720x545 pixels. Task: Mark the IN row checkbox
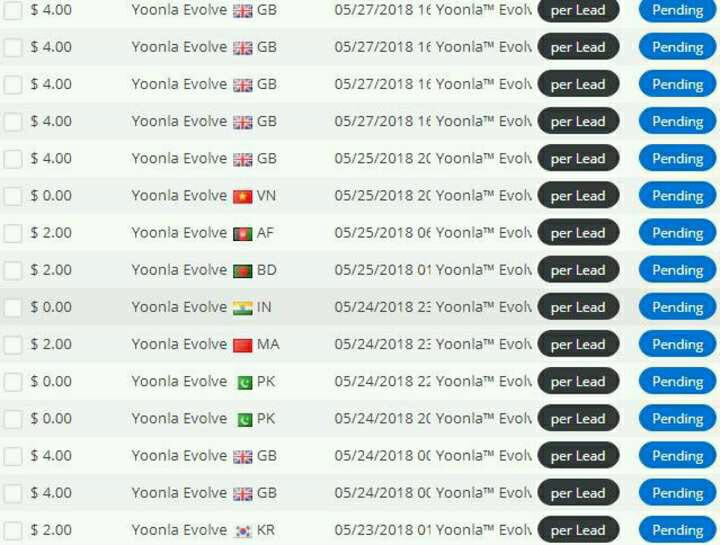click(x=13, y=308)
